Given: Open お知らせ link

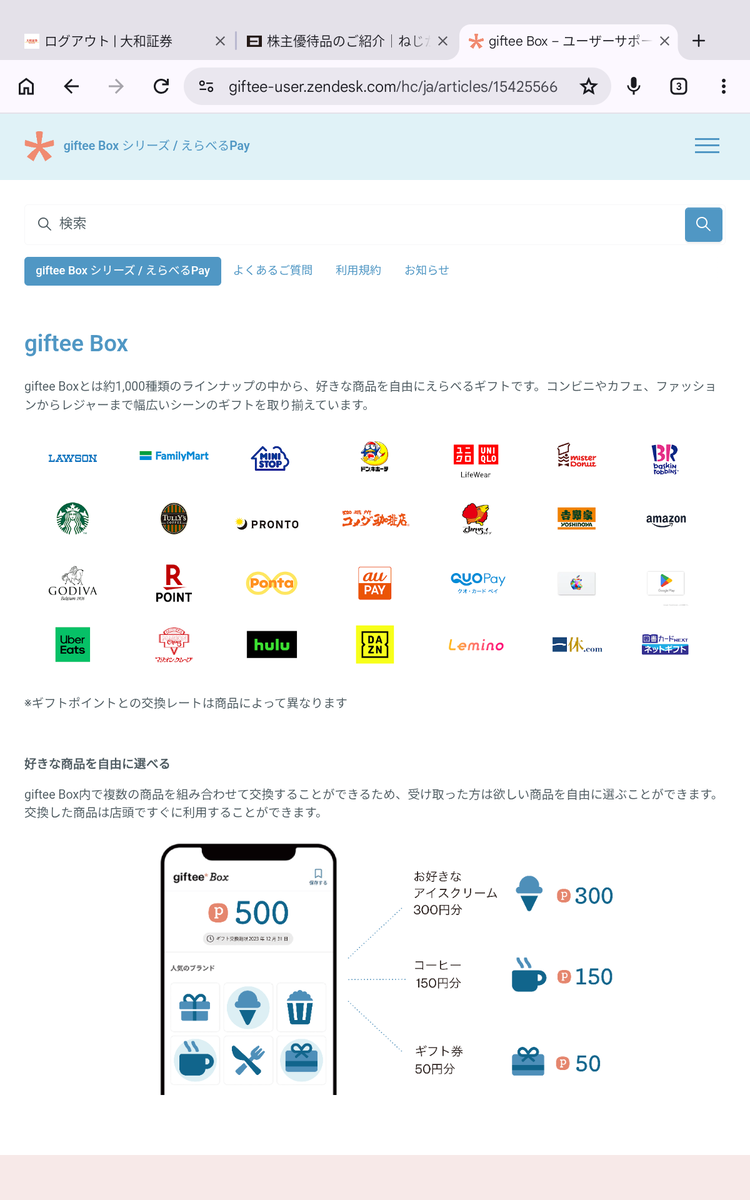Looking at the screenshot, I should point(427,270).
